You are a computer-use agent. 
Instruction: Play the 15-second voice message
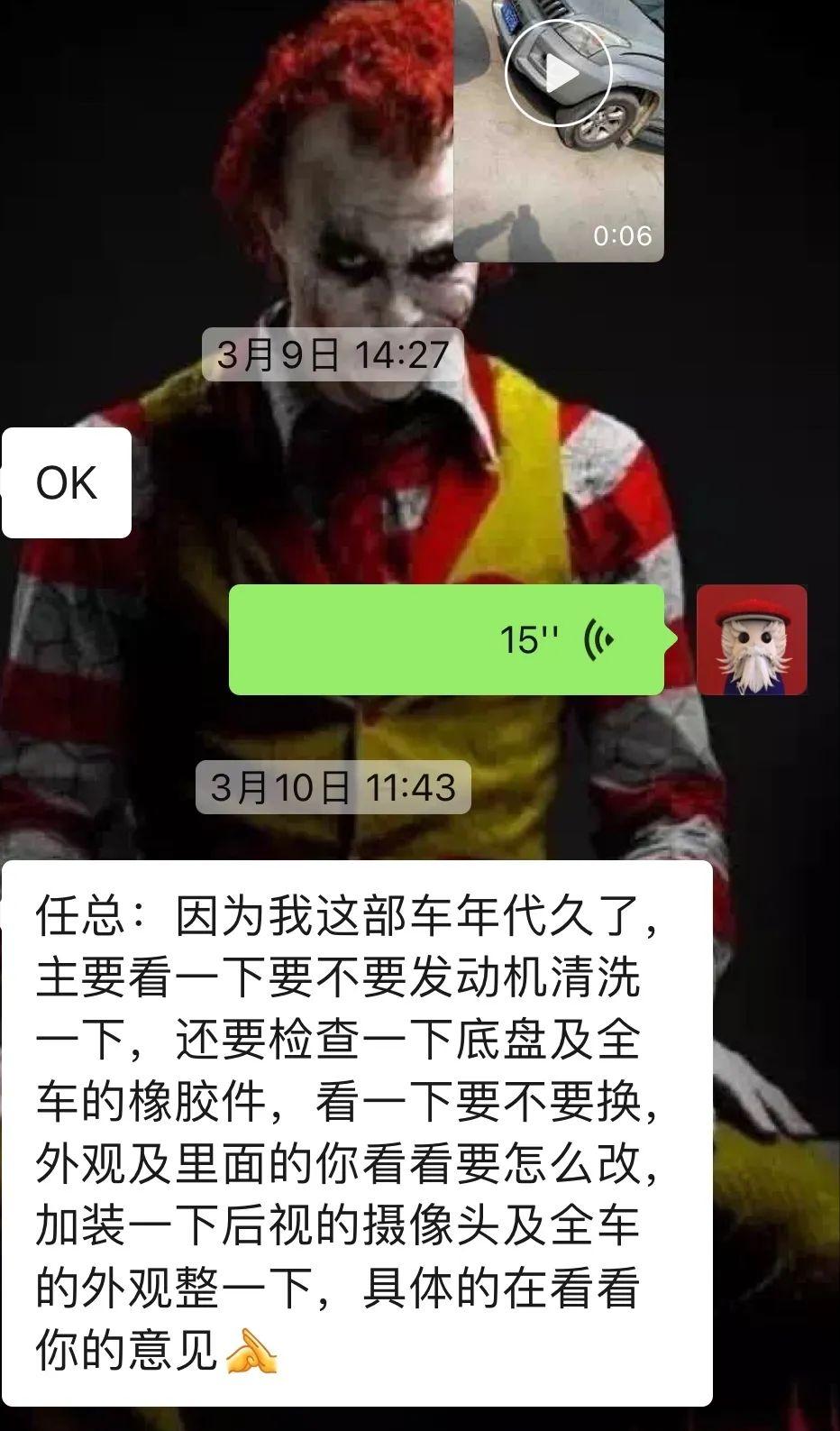tap(447, 640)
